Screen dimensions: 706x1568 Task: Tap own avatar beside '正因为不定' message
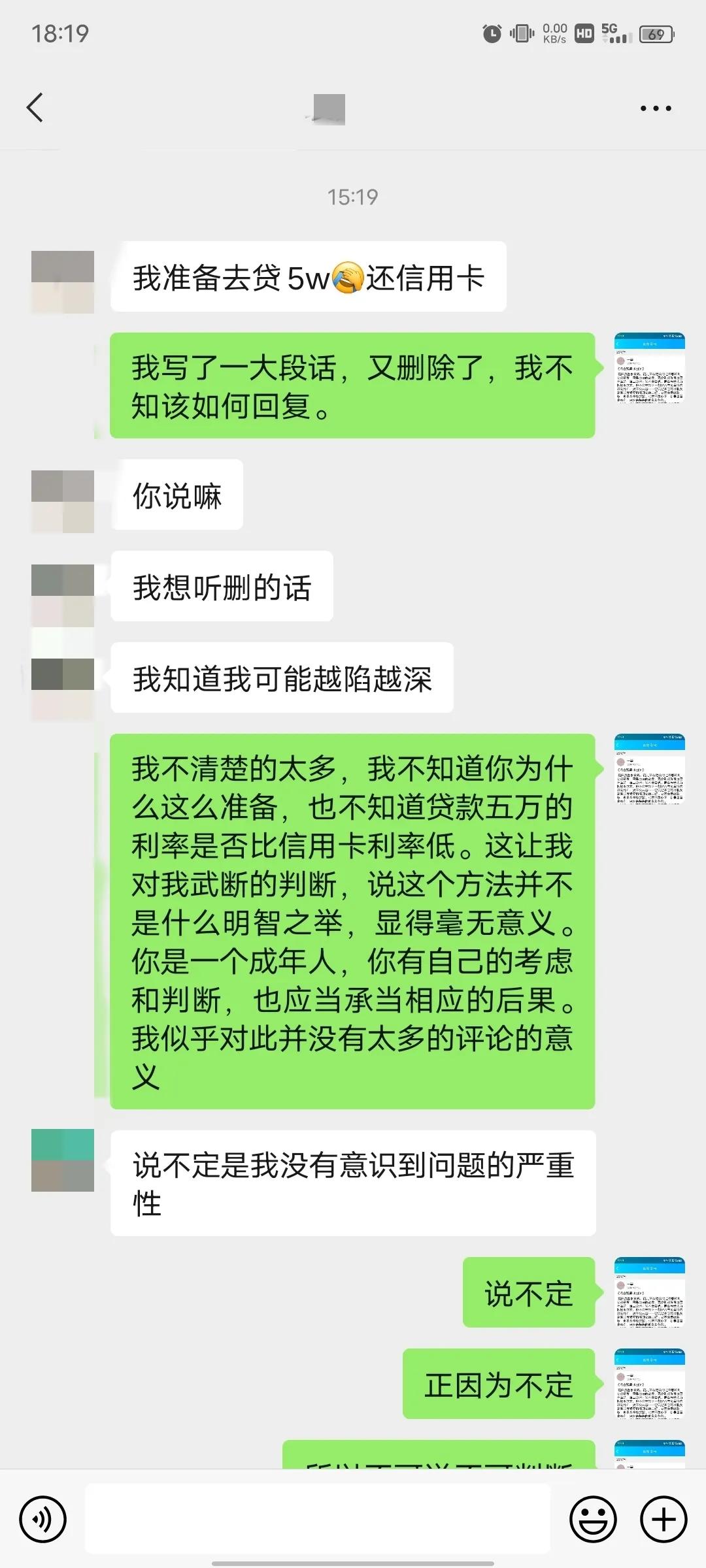649,1383
